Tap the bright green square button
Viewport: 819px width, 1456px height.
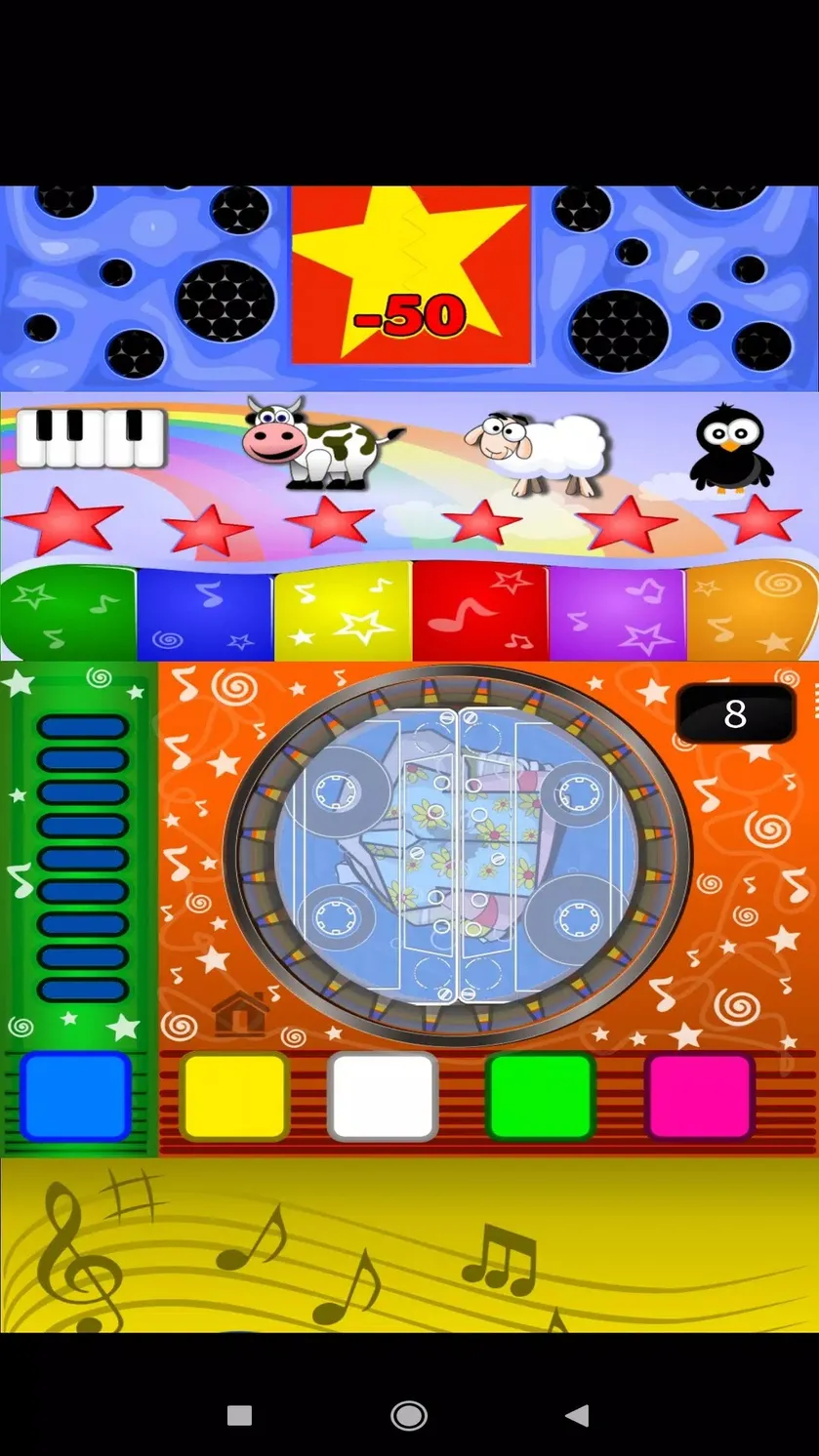[x=541, y=1096]
